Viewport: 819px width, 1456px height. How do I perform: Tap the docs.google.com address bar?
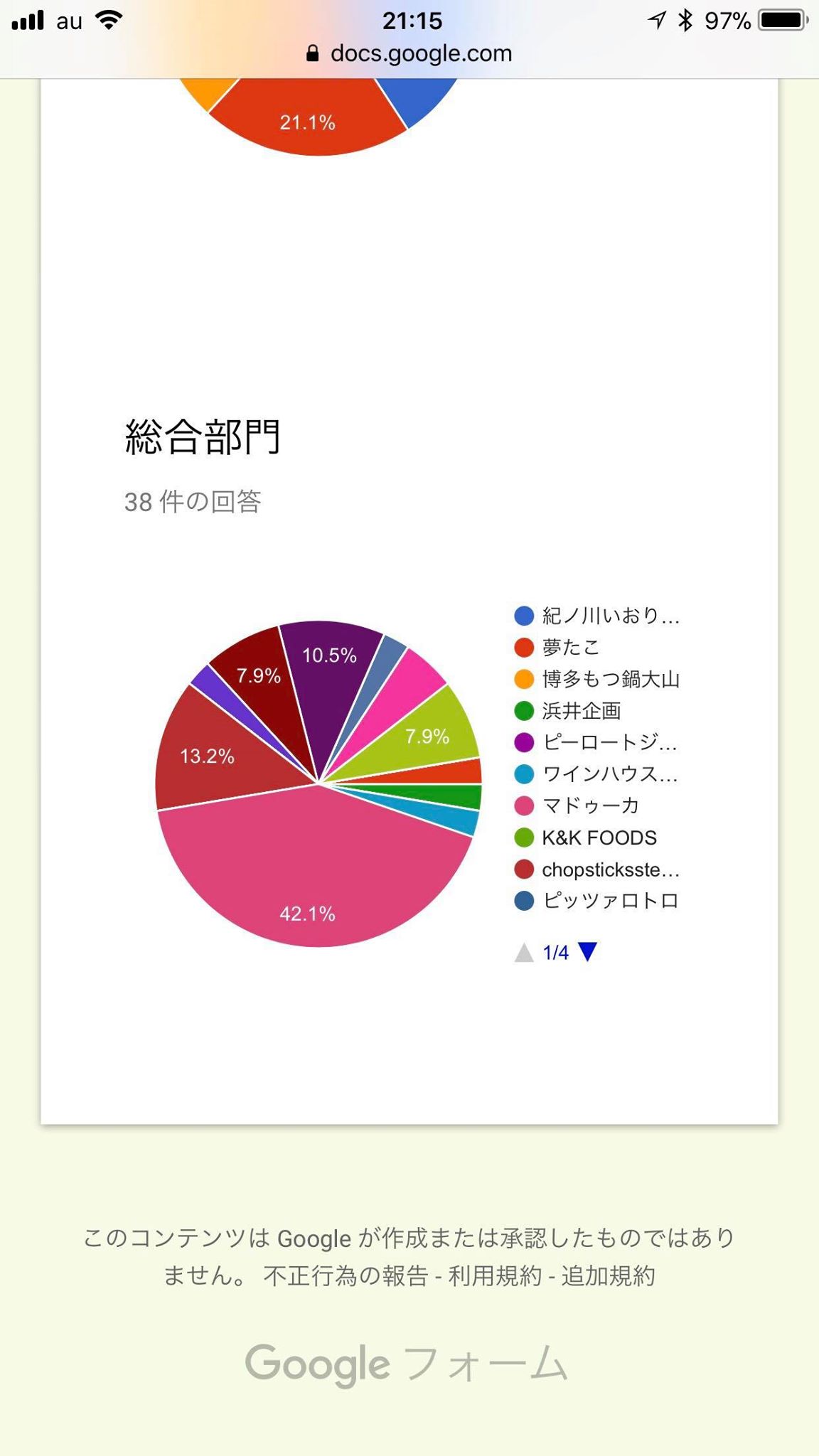(x=409, y=53)
